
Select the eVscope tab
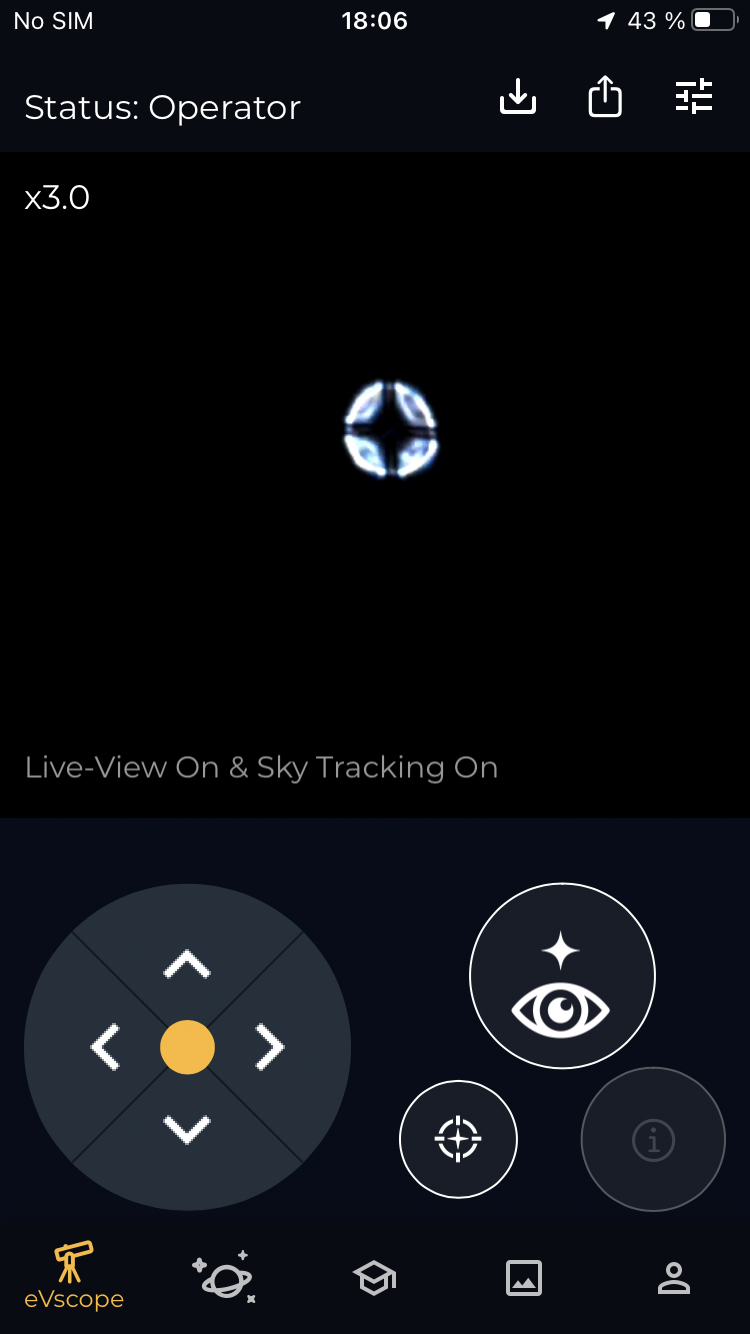click(x=74, y=1276)
